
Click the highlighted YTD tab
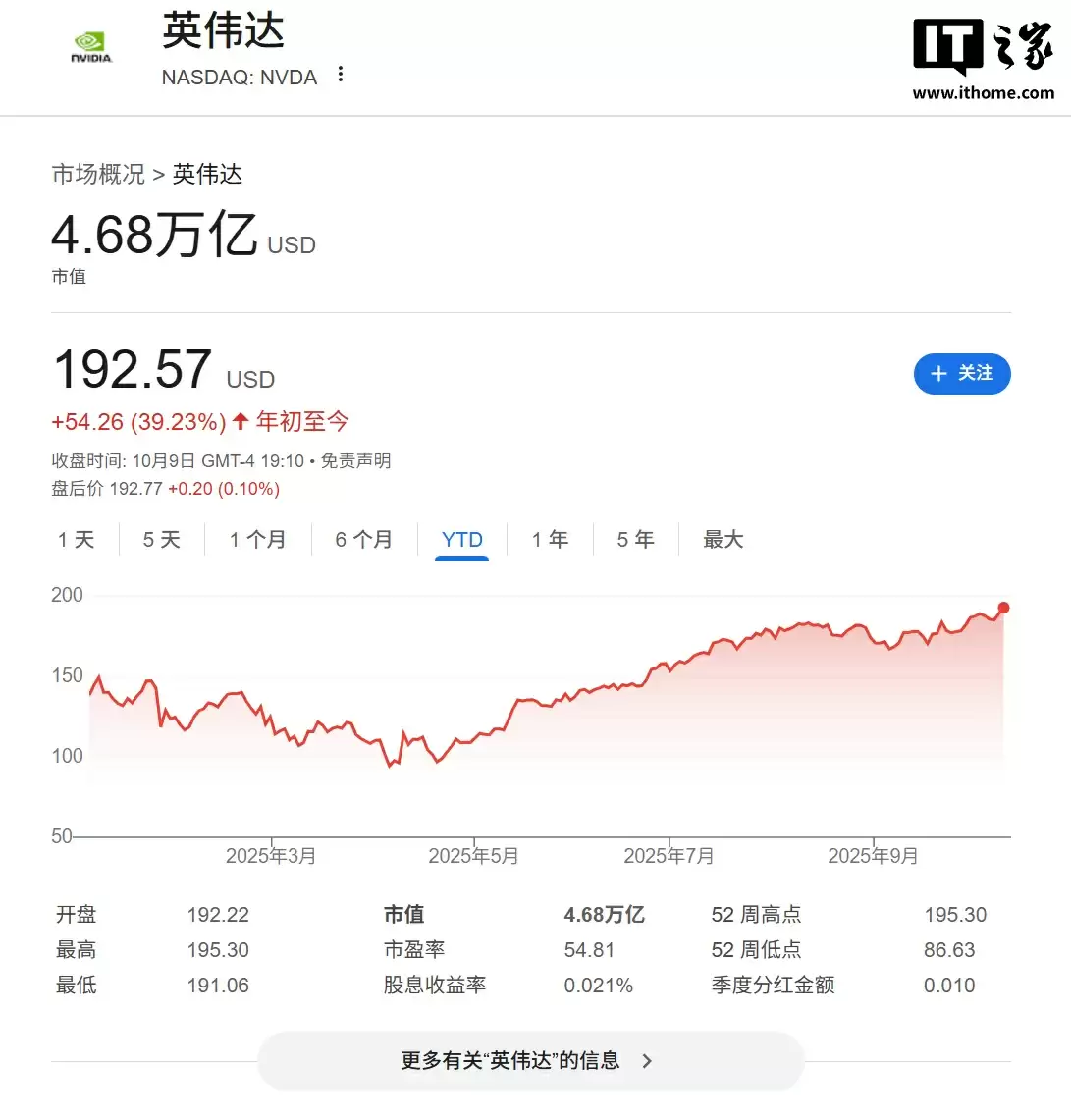point(460,539)
